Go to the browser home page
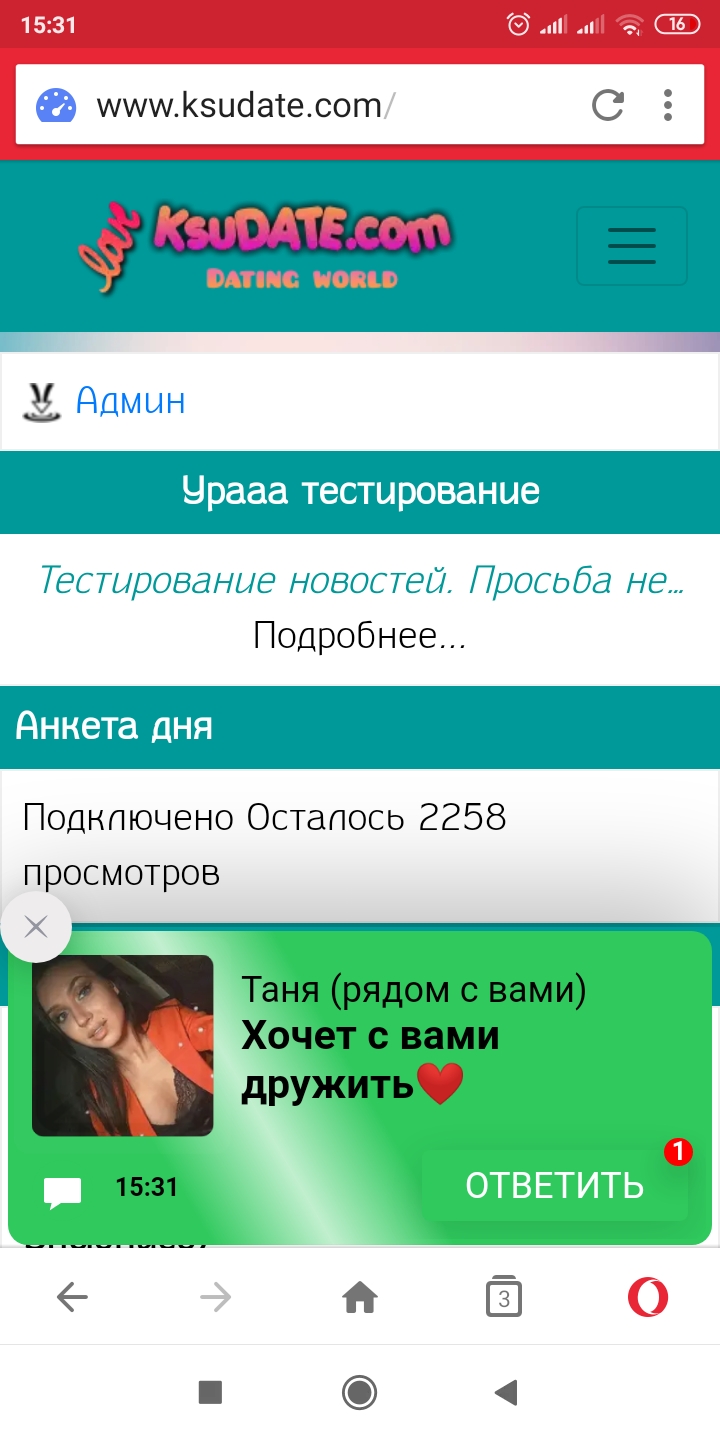 click(360, 1298)
